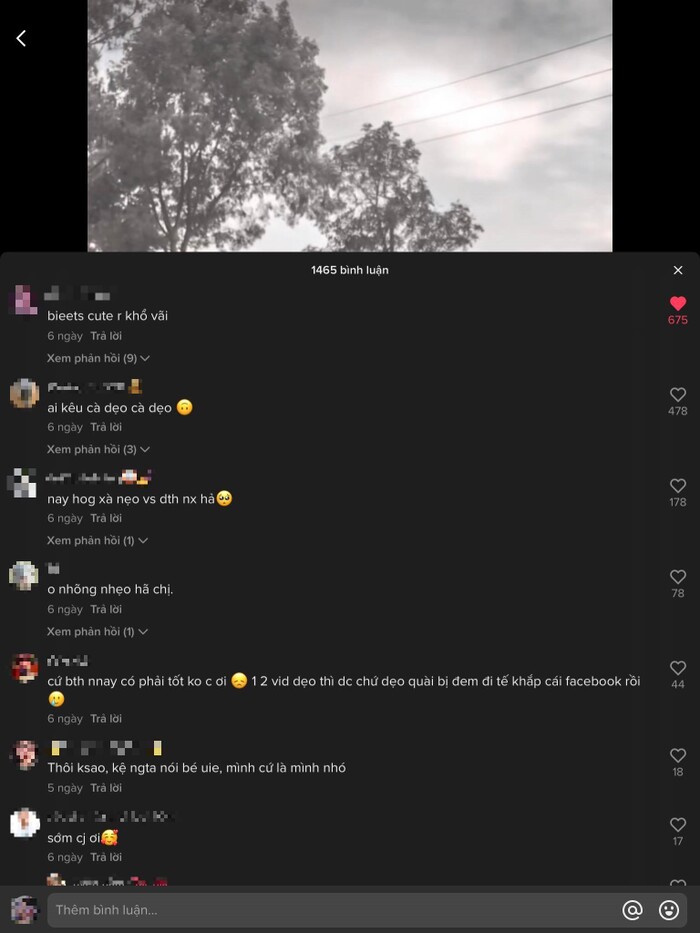Reply to the comment 'sớm cj ơi'

point(106,857)
